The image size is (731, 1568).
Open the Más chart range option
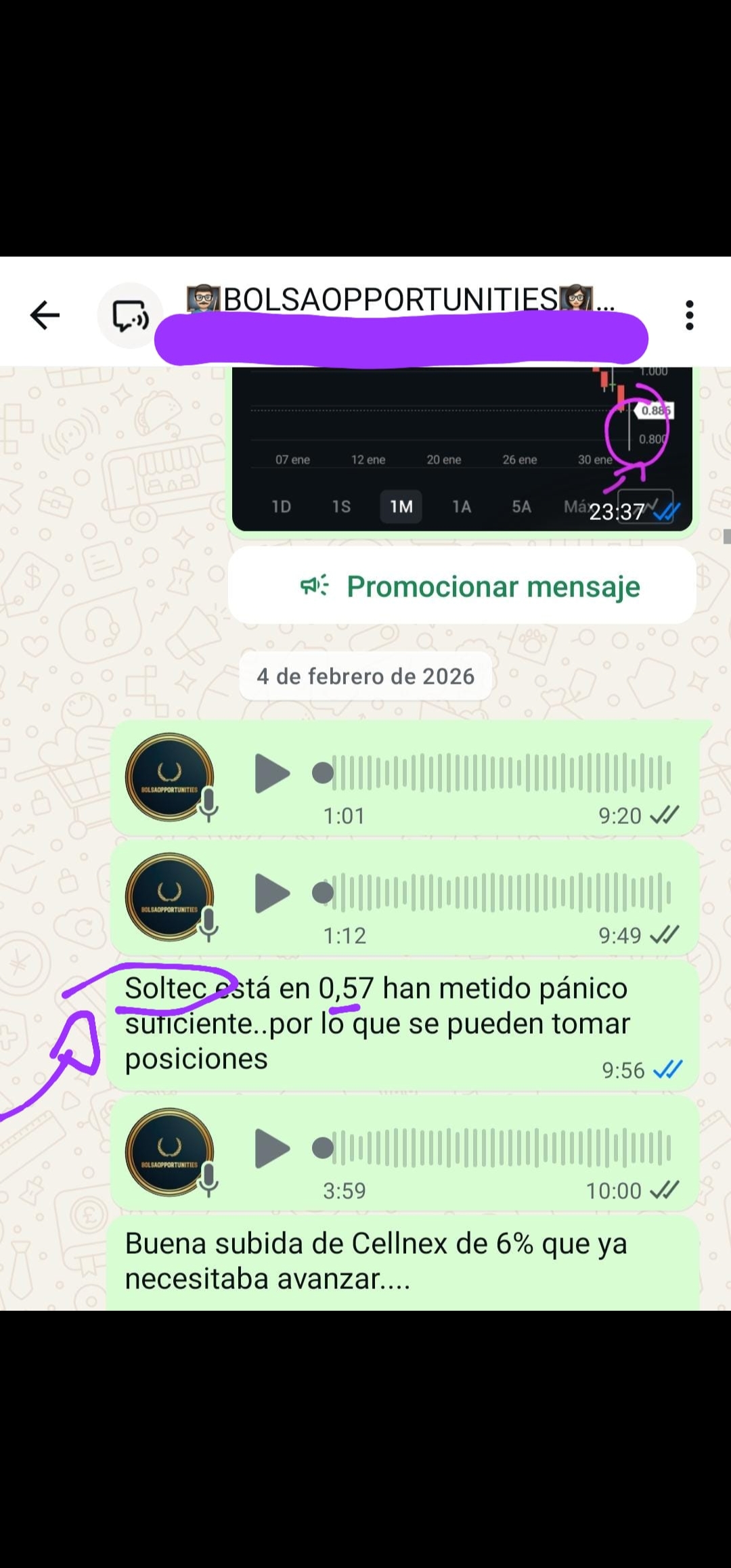coord(579,506)
